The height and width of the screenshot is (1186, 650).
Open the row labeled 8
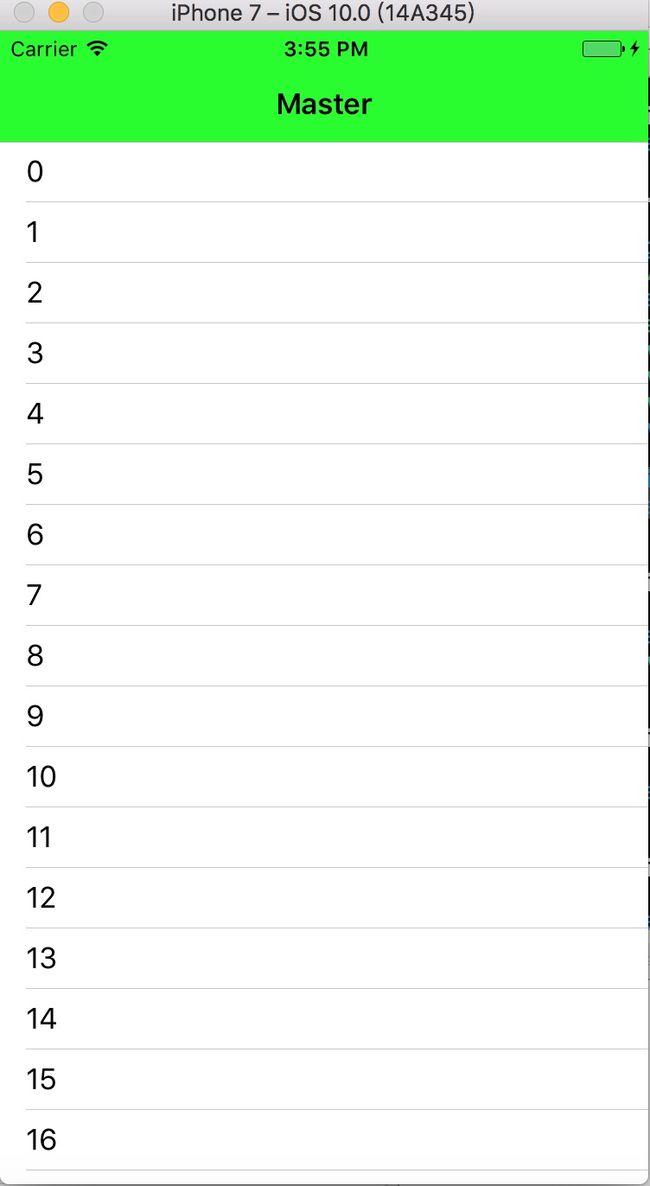coord(324,656)
